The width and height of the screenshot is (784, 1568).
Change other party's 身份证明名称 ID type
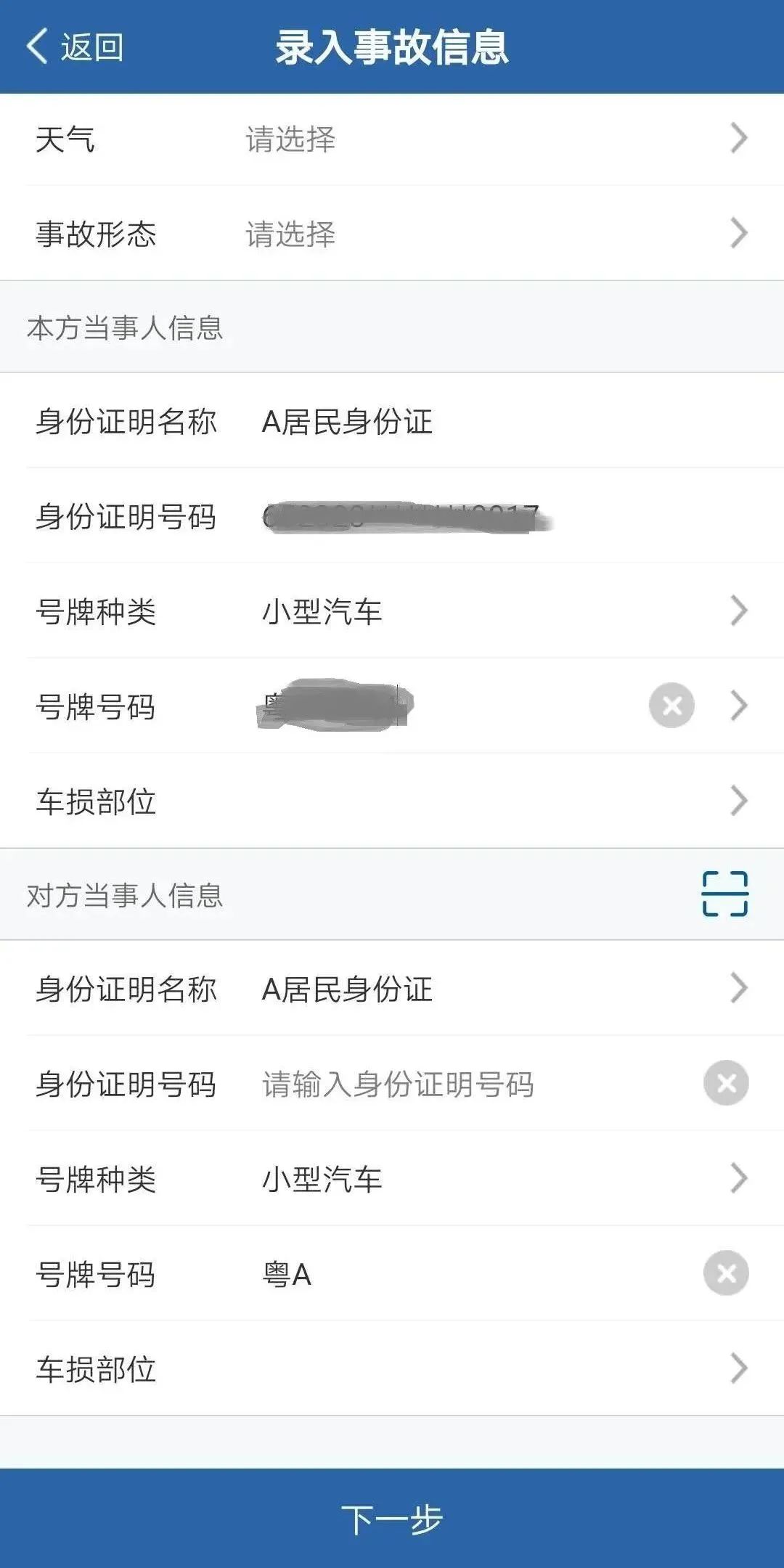coord(392,989)
